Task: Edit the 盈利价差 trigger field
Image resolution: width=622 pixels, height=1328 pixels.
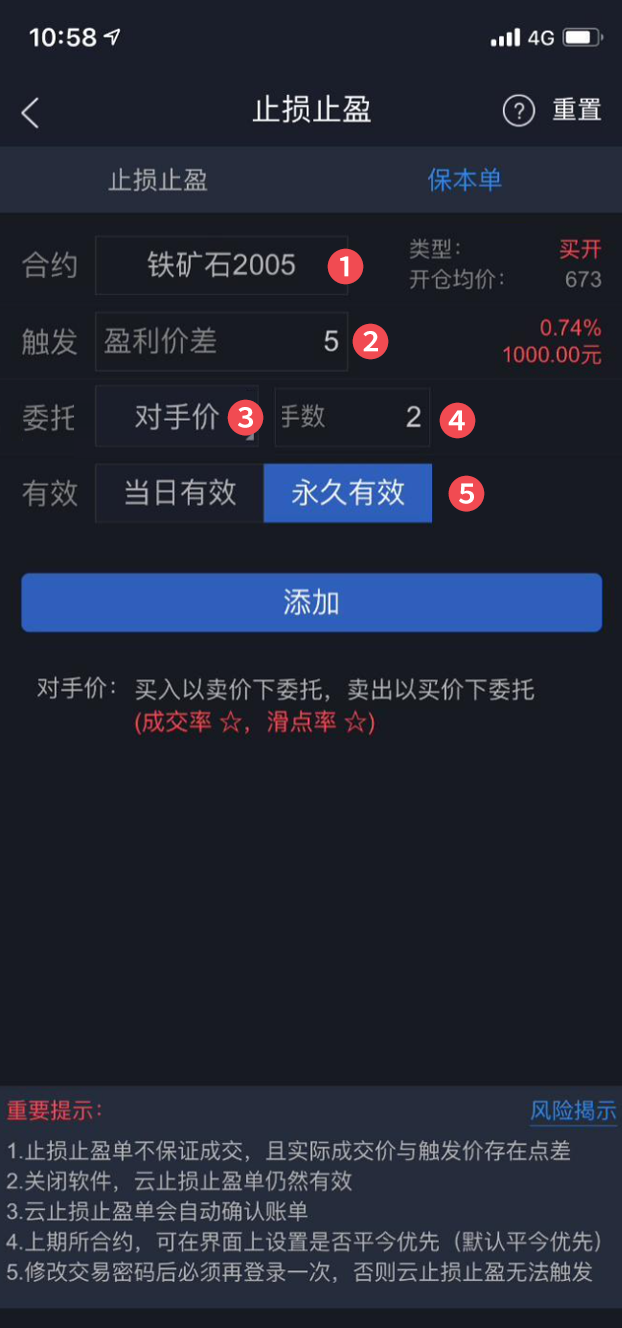Action: click(x=221, y=342)
